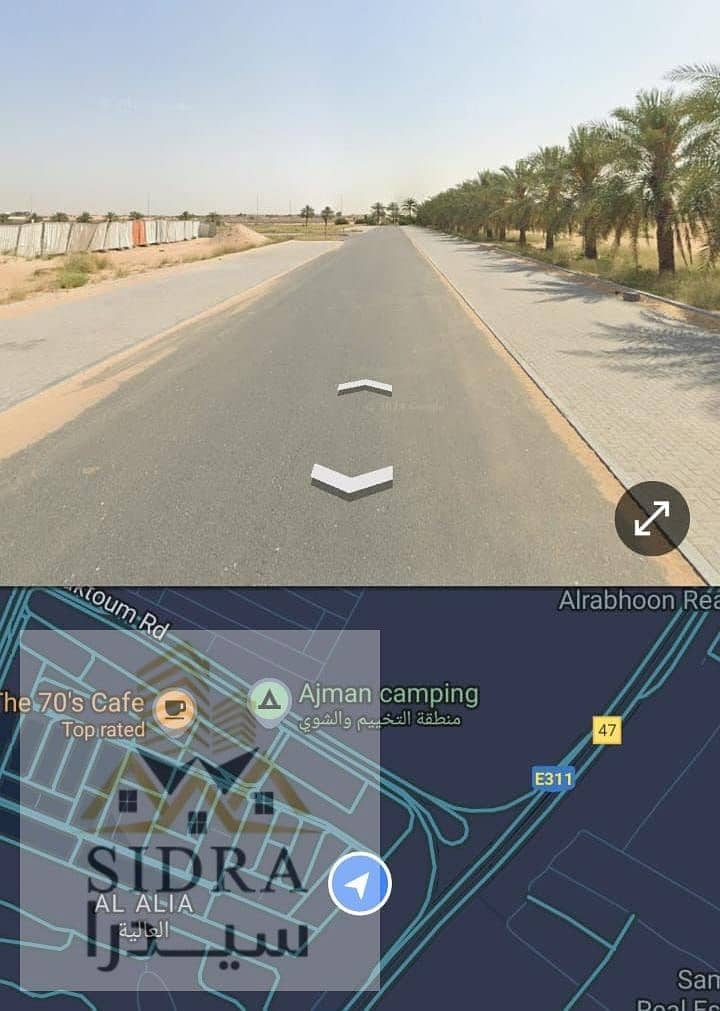Expand street view to full screen
The height and width of the screenshot is (1011, 720).
coord(652,518)
